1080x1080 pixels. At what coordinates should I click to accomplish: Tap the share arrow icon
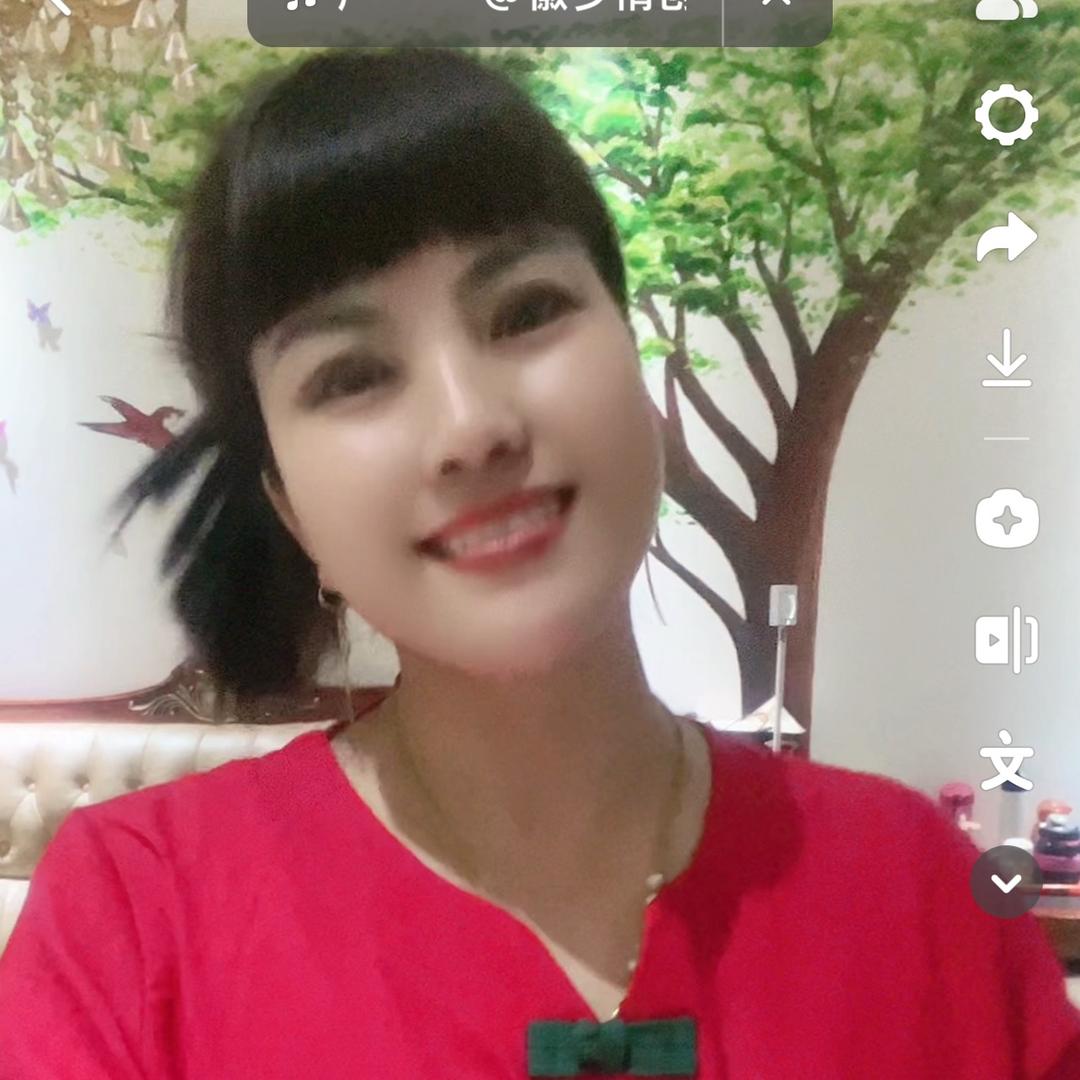tap(1006, 238)
